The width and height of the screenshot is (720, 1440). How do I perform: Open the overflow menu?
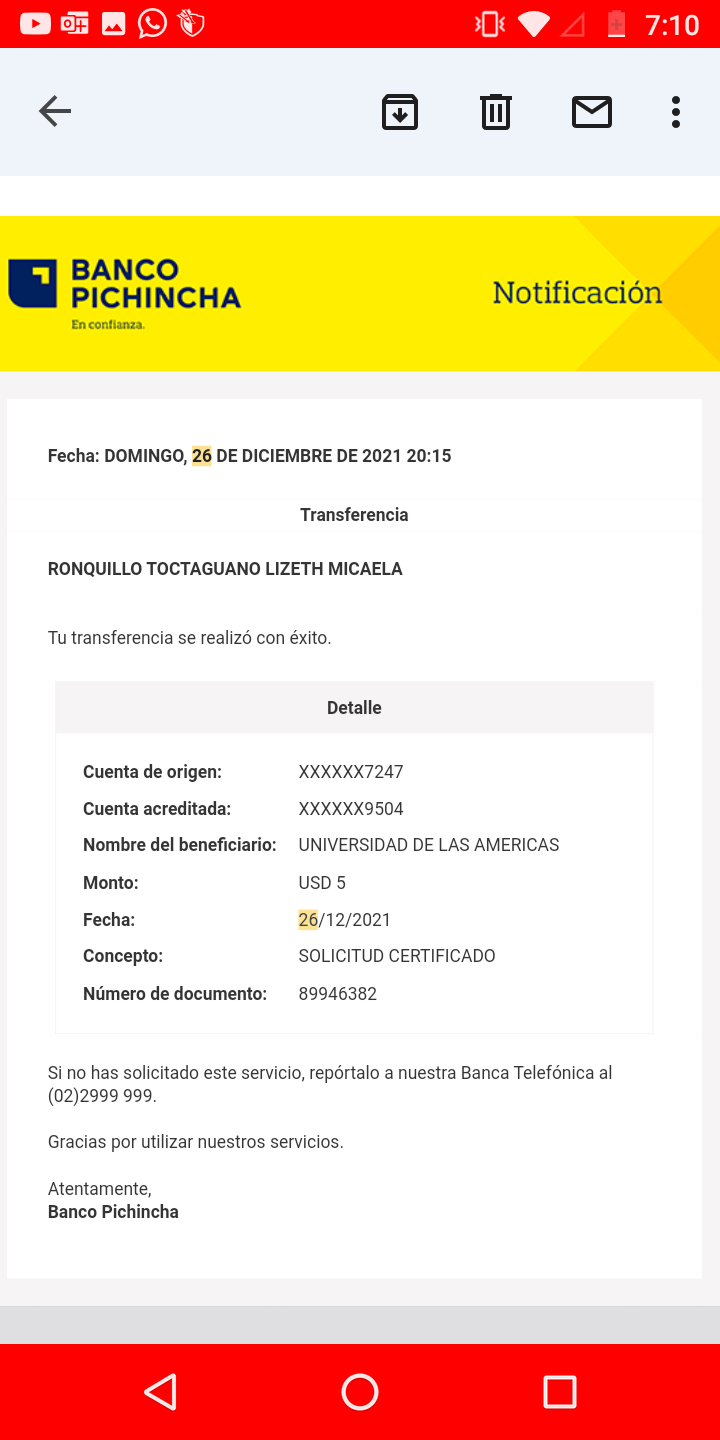676,111
